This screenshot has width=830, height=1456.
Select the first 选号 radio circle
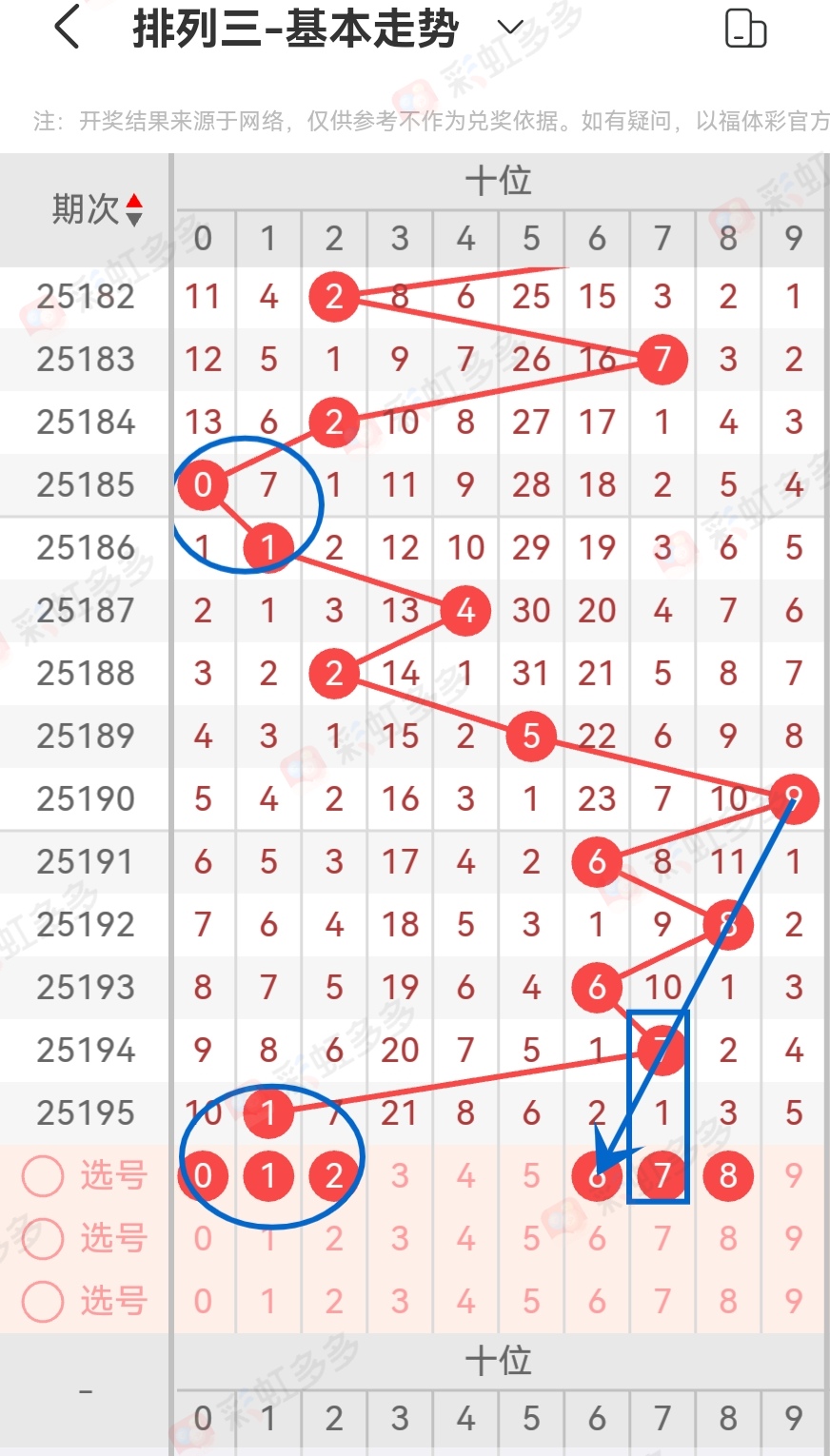click(42, 1175)
